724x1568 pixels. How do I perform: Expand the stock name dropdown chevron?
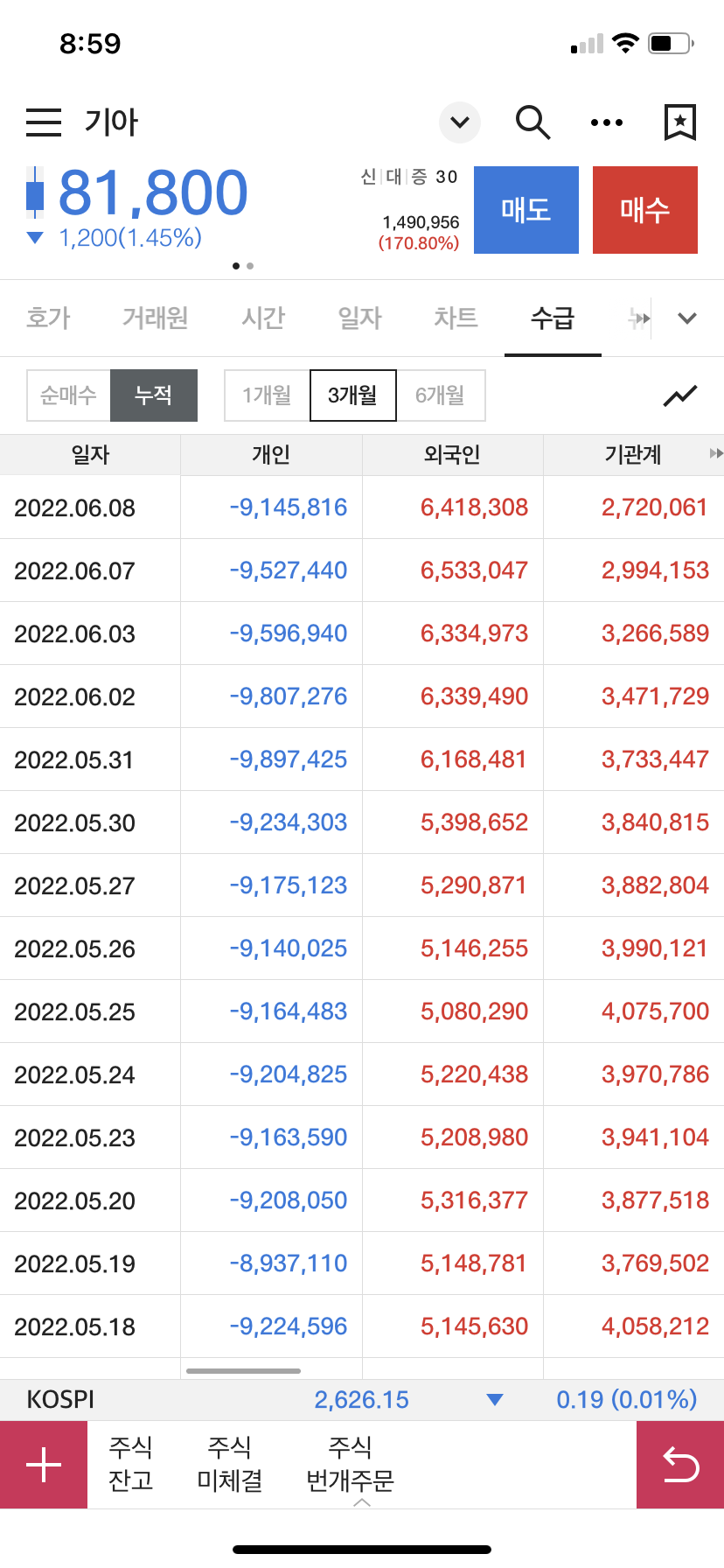[x=459, y=122]
